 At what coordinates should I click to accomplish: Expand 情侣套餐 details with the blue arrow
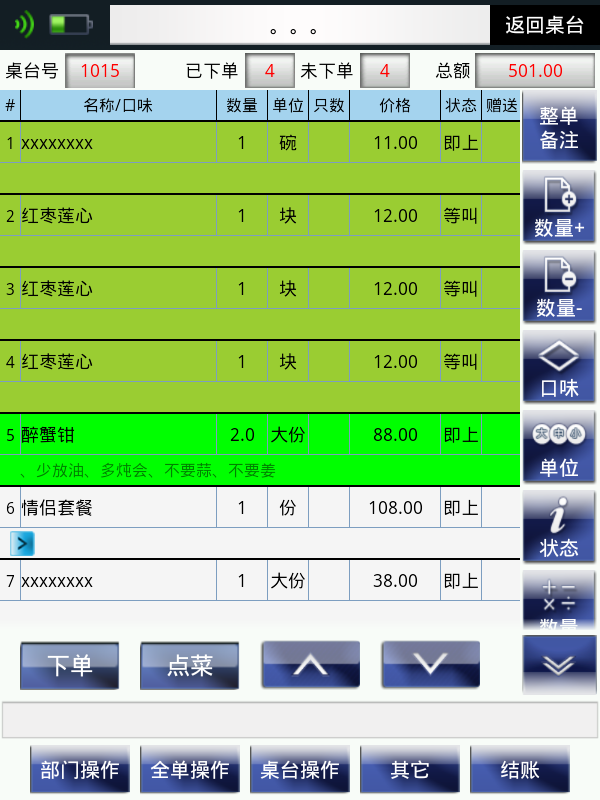click(23, 544)
